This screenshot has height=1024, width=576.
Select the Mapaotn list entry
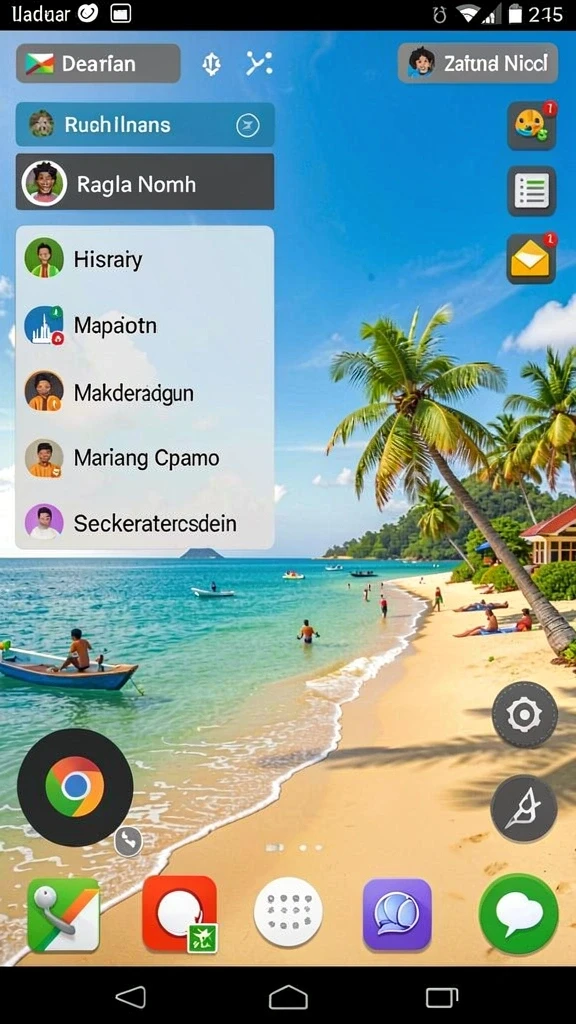pos(144,325)
